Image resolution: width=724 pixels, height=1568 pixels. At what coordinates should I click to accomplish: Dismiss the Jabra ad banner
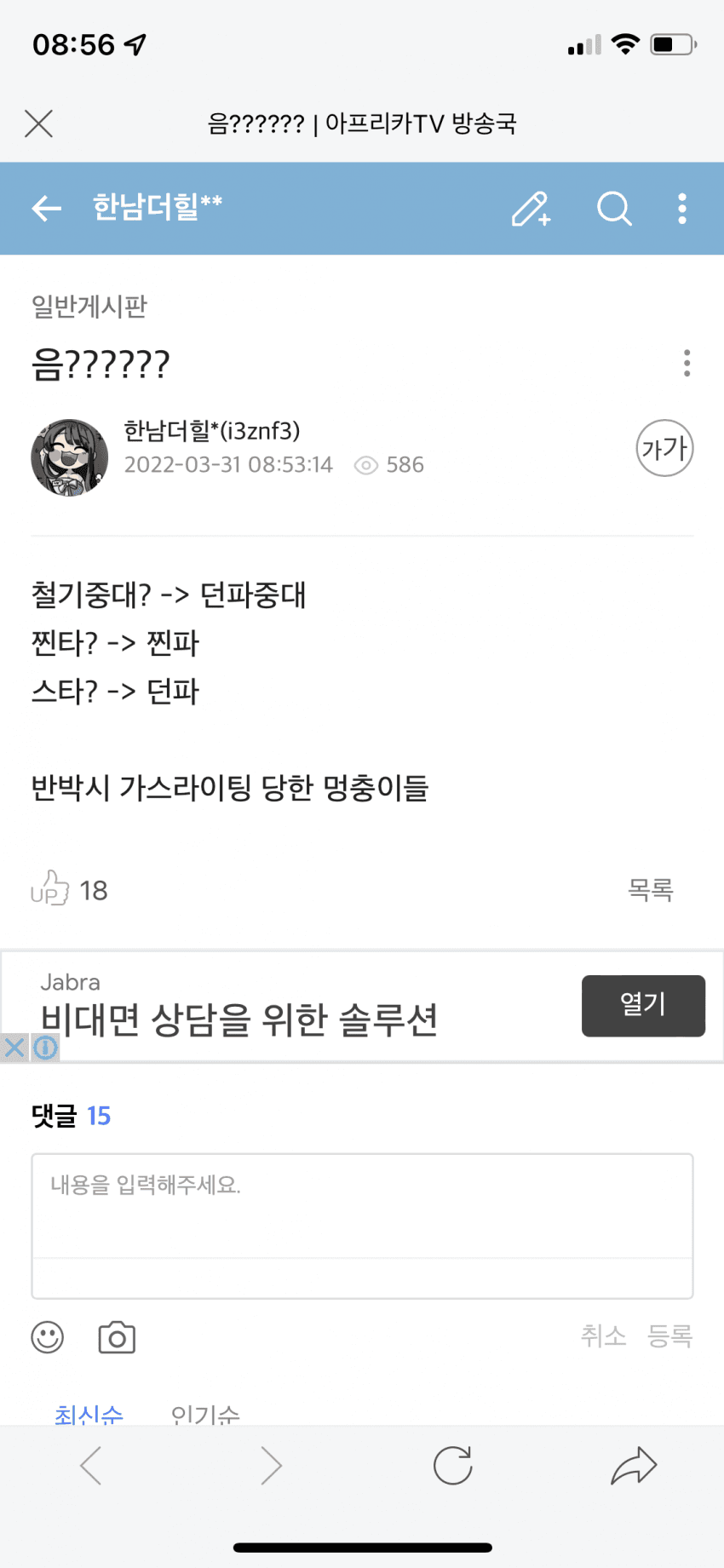pos(14,1048)
